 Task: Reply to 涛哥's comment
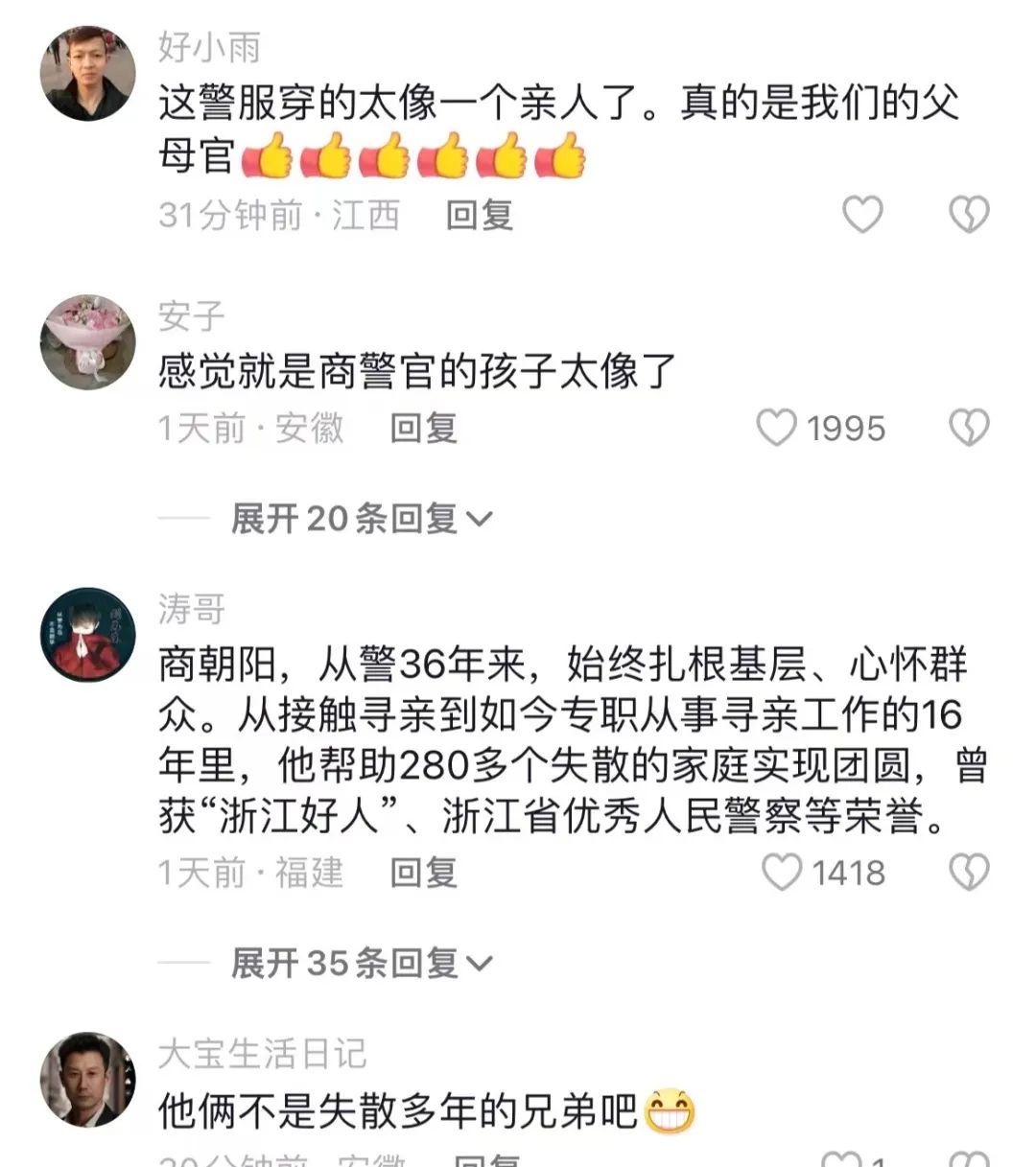423,873
